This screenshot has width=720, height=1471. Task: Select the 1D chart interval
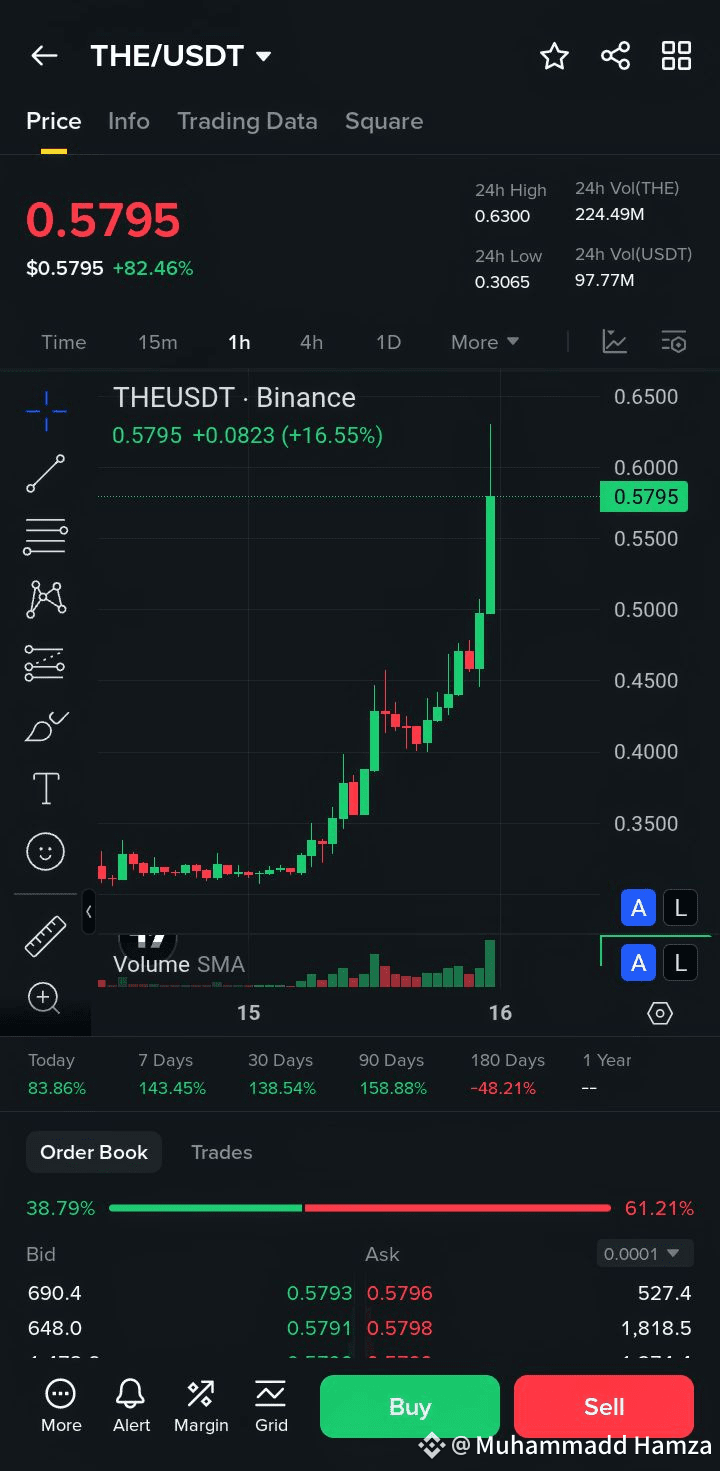[388, 342]
